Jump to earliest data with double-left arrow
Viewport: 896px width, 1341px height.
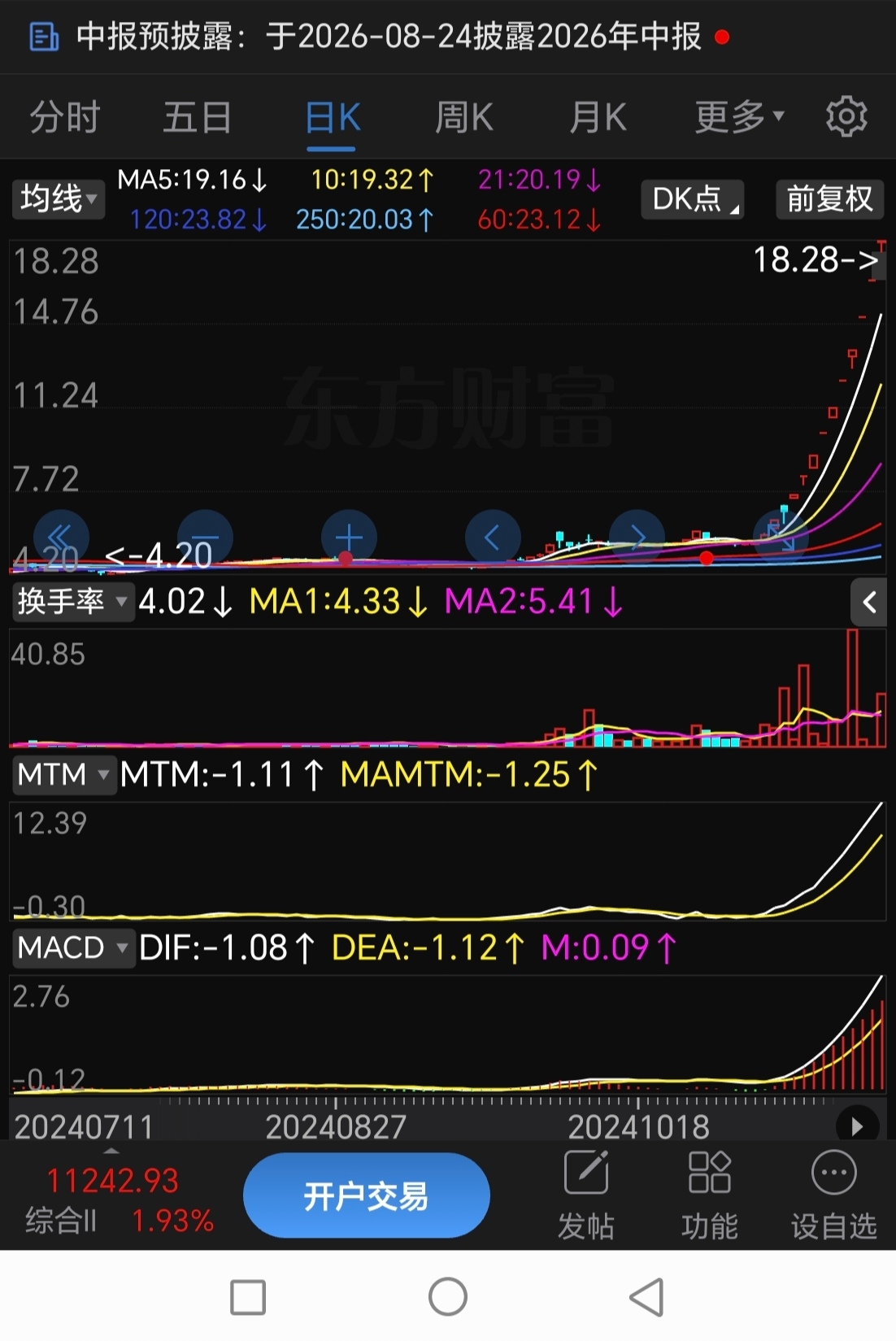click(x=61, y=538)
